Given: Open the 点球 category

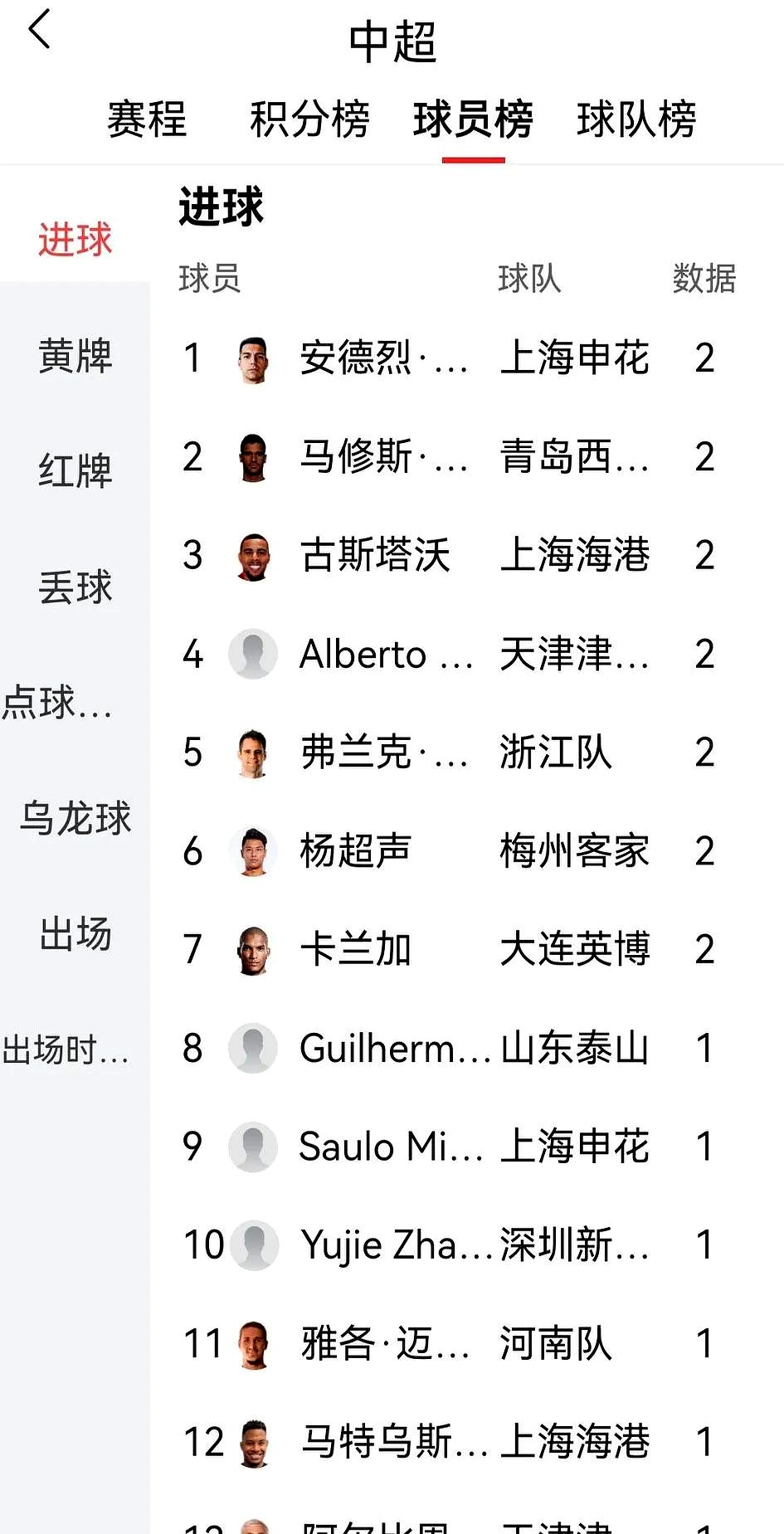Looking at the screenshot, I should click(58, 703).
